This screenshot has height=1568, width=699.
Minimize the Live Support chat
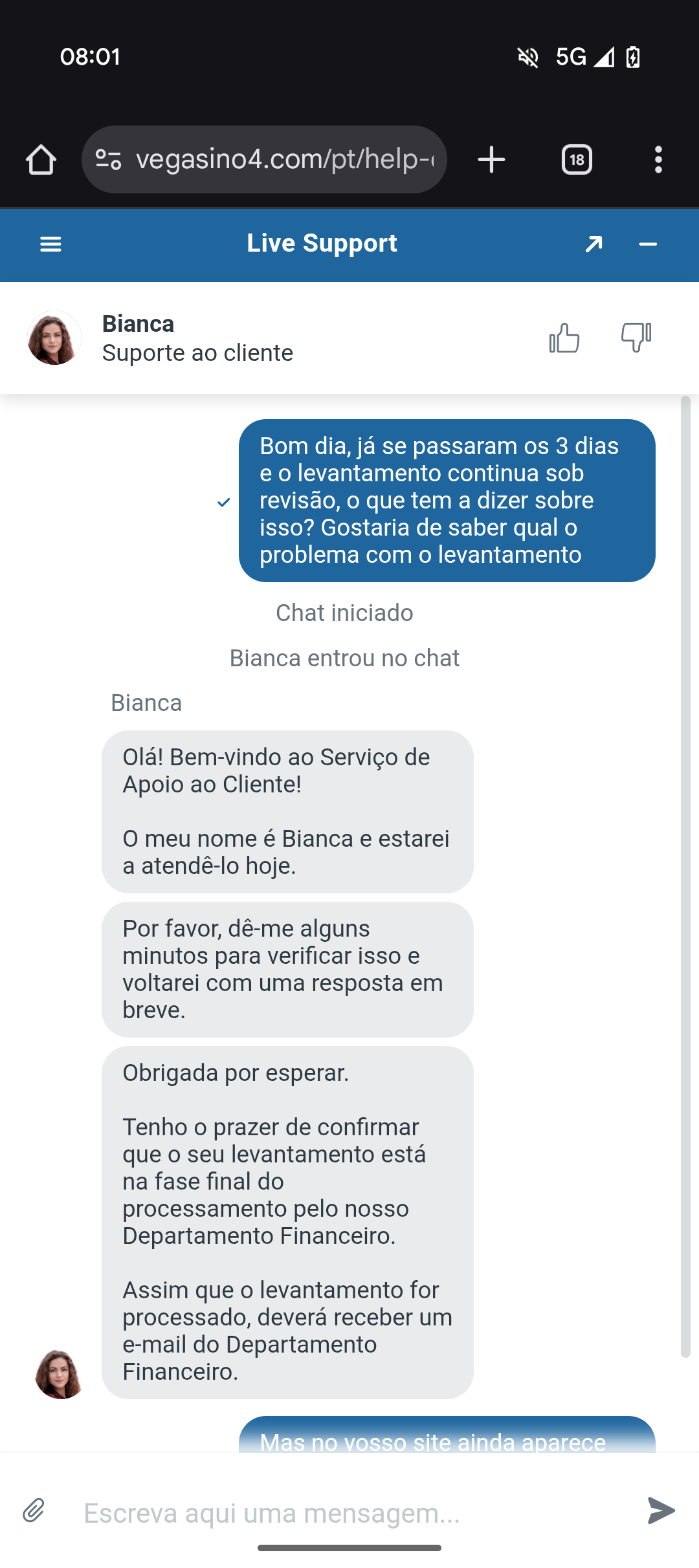pos(648,244)
